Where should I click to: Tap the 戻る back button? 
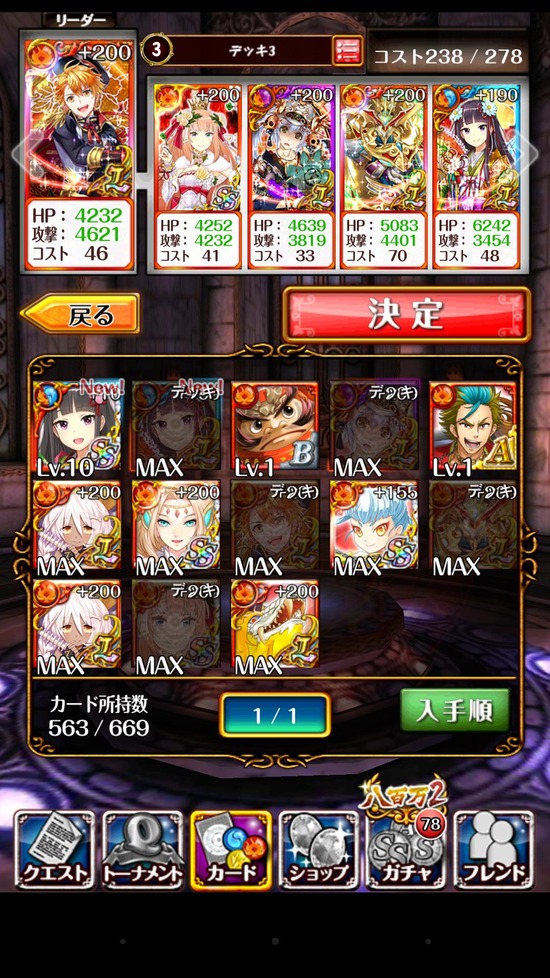coord(80,314)
